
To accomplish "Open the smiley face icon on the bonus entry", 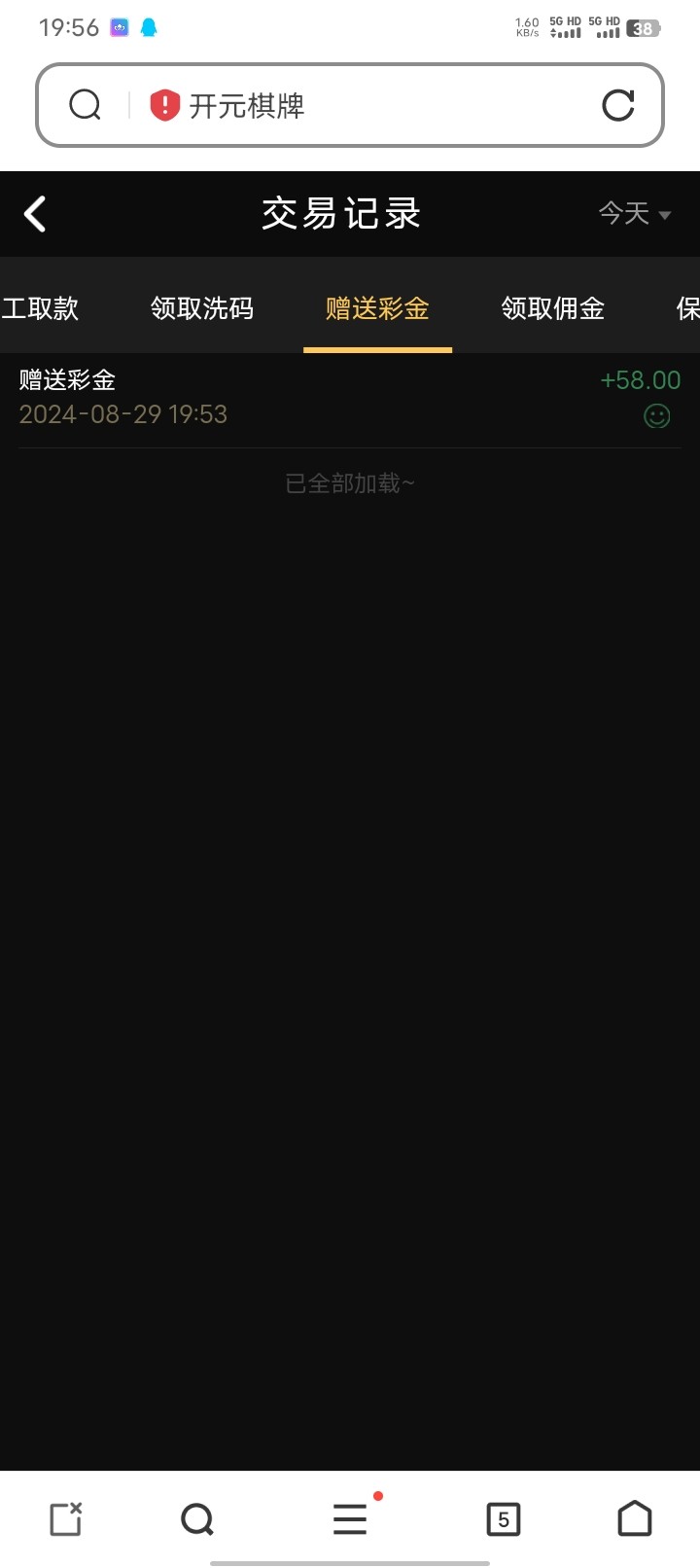I will [656, 415].
